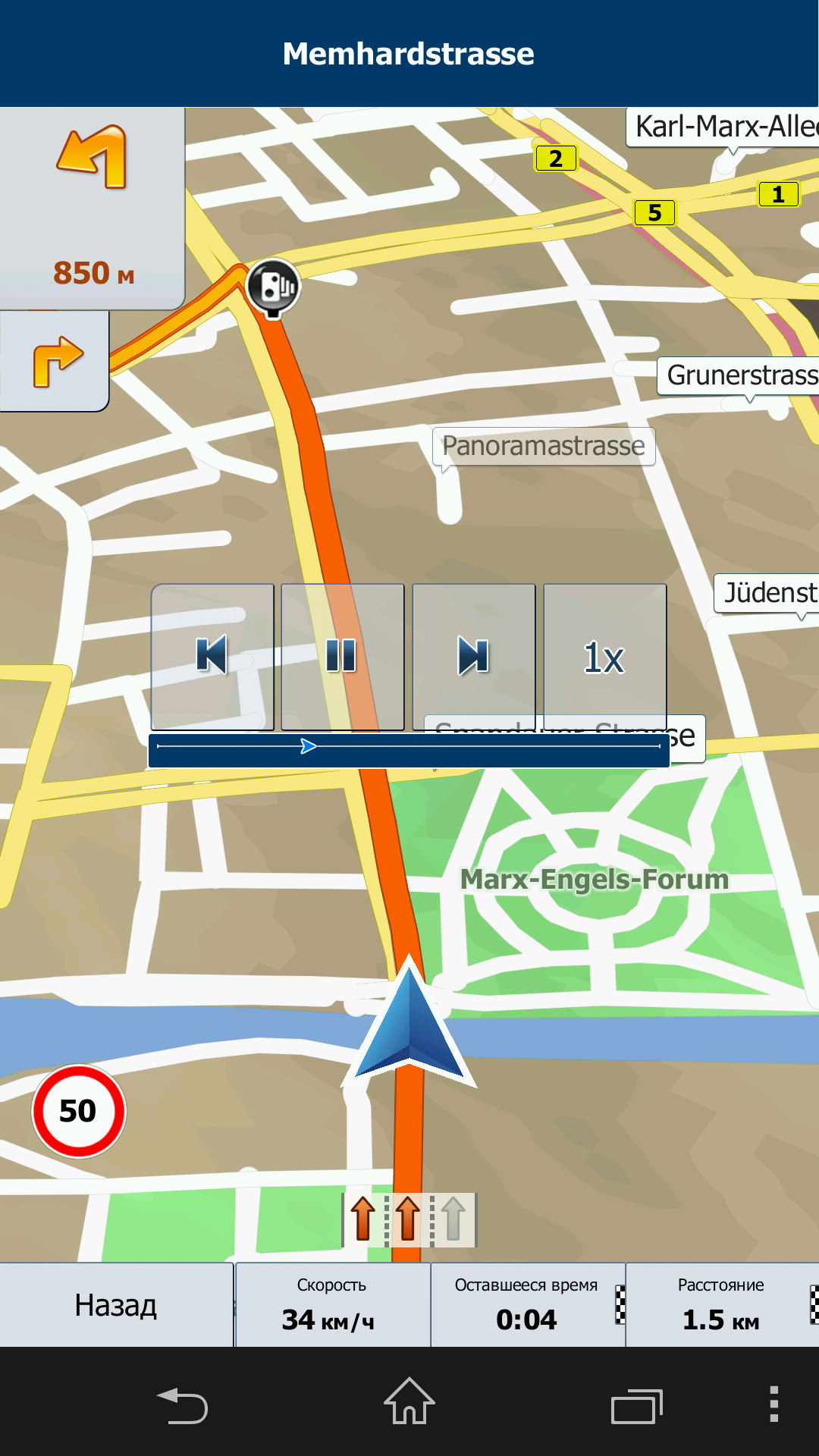Tap the simulation progress bar
Viewport: 819px width, 1456px height.
409,748
